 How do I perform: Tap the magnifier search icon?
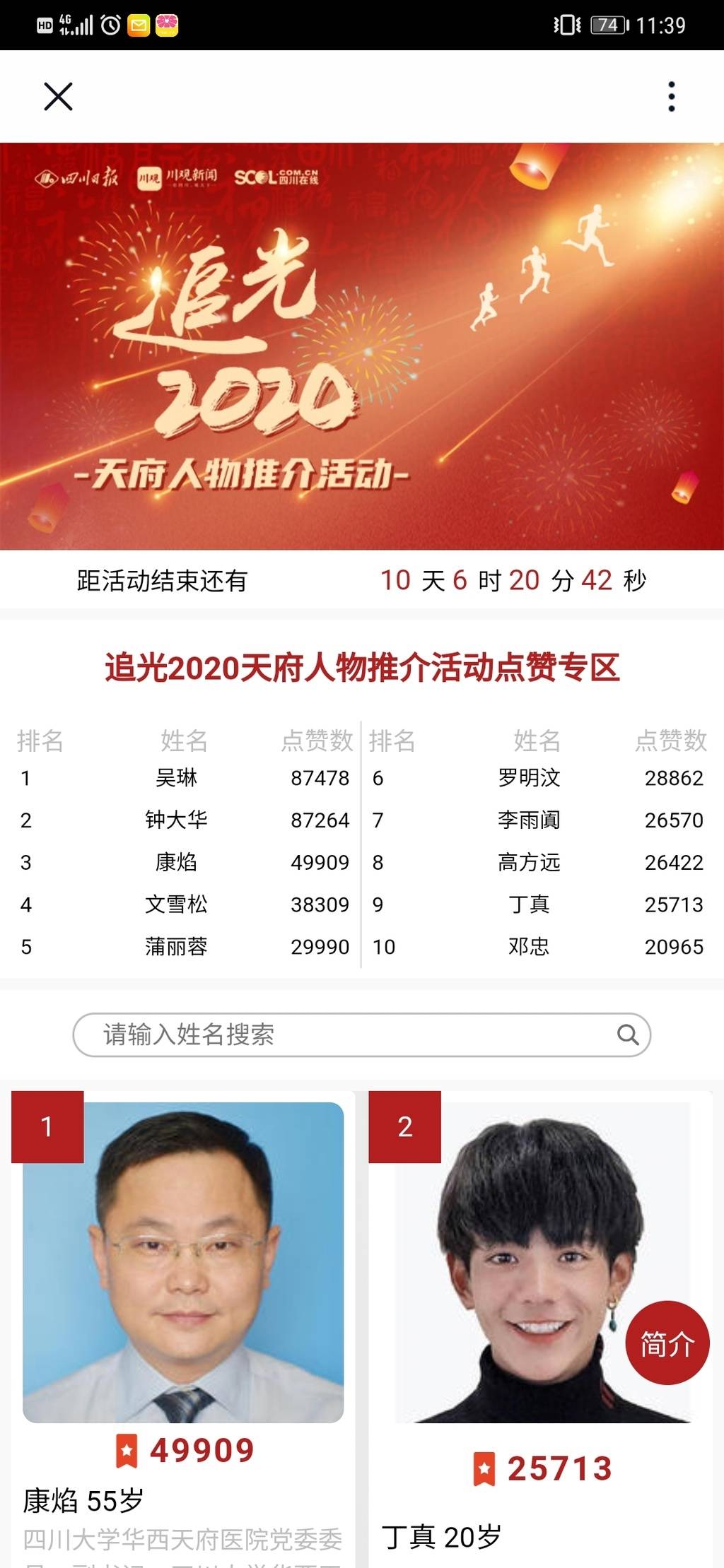(x=627, y=1034)
